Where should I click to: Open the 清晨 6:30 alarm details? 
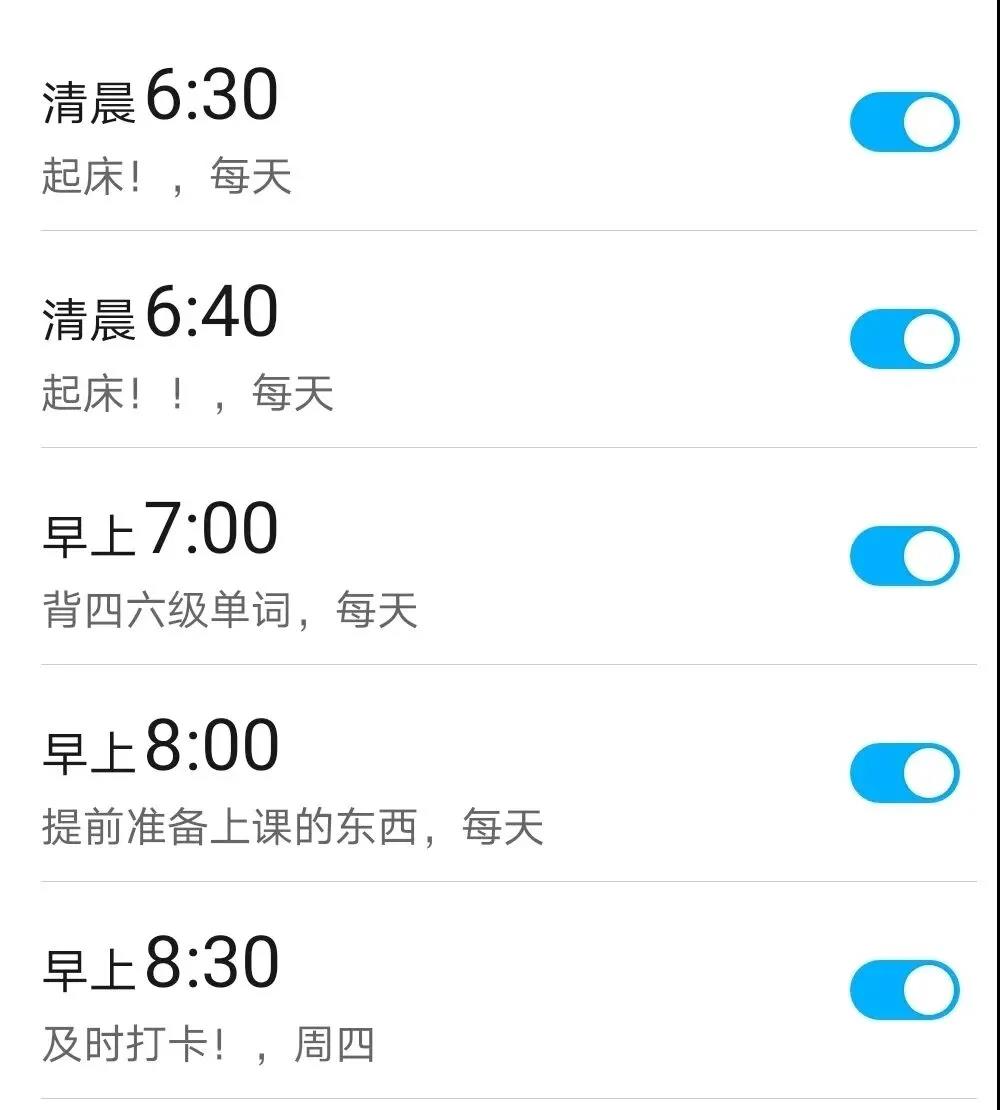click(x=300, y=130)
